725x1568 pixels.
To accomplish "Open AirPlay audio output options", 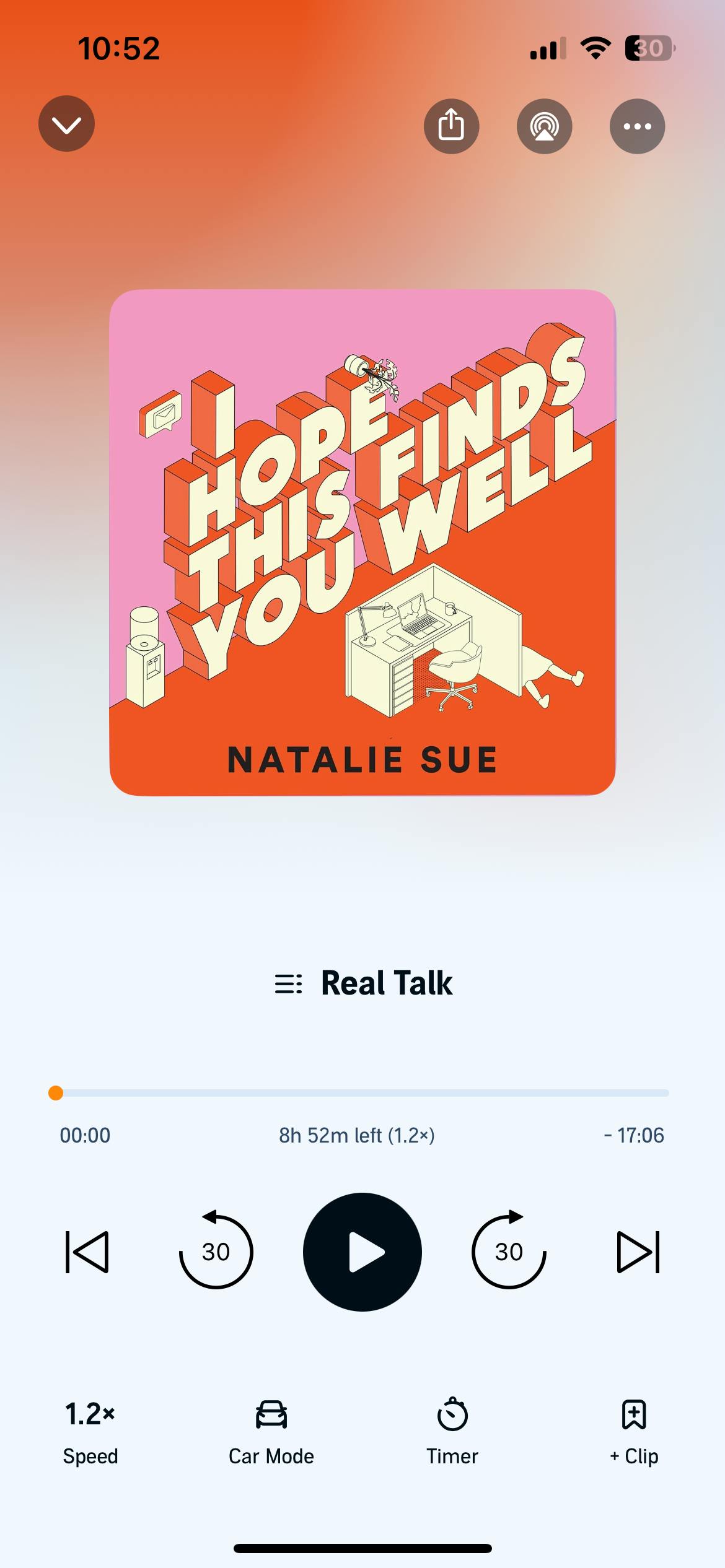I will (x=544, y=126).
